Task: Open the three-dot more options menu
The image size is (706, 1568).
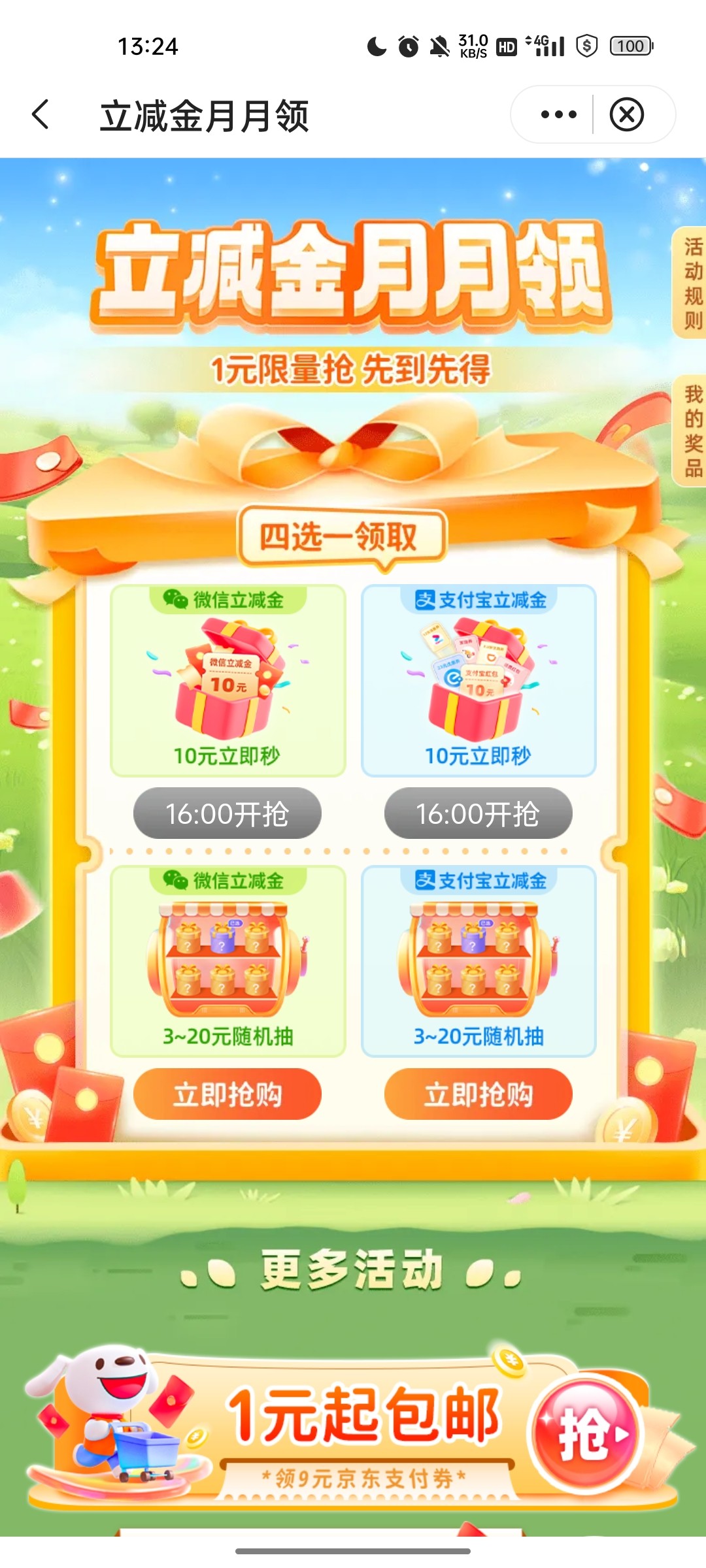Action: pos(558,115)
